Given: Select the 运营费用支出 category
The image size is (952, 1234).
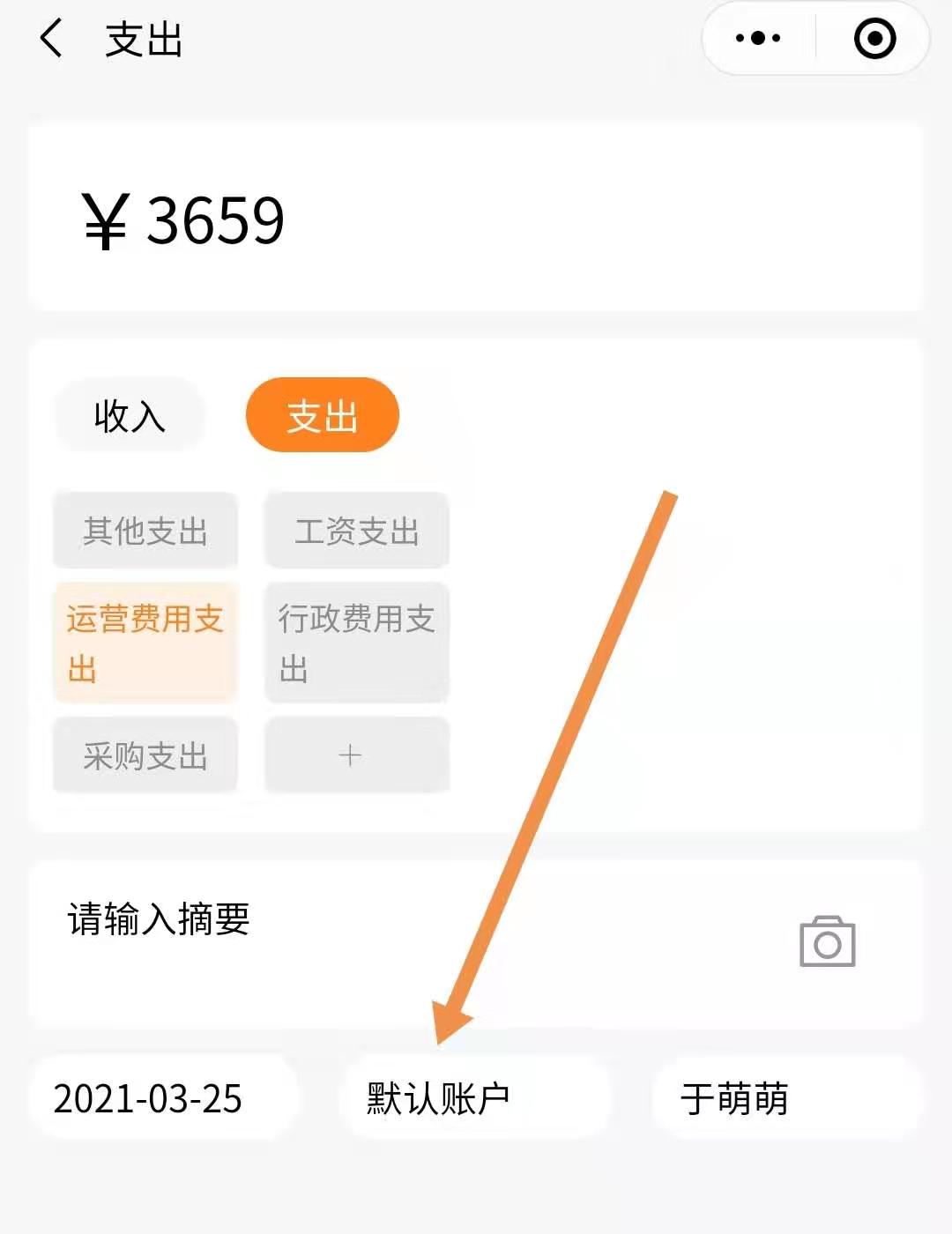Looking at the screenshot, I should tap(145, 643).
